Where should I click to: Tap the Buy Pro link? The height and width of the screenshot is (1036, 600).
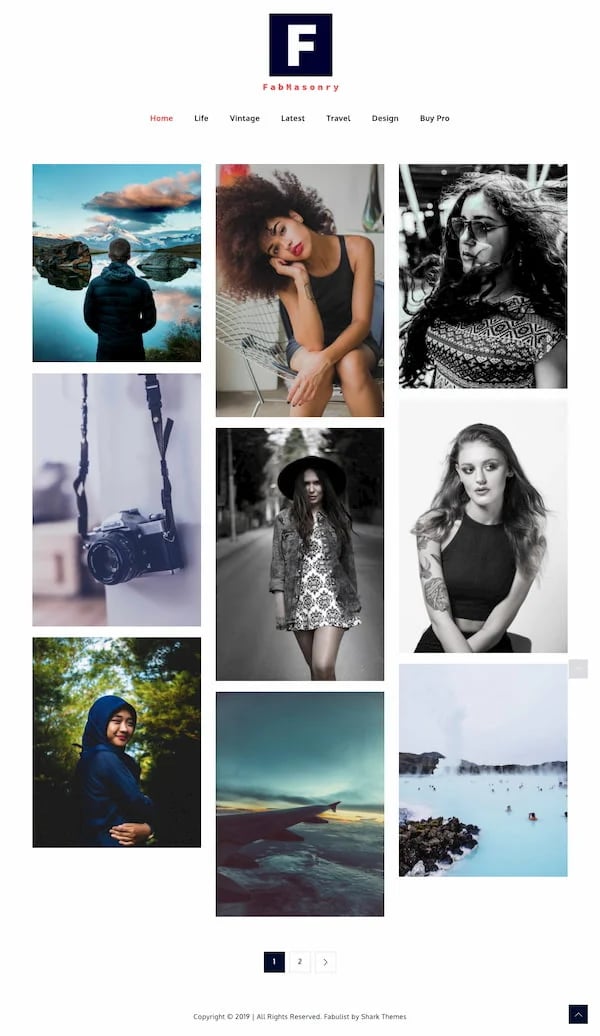coord(434,118)
